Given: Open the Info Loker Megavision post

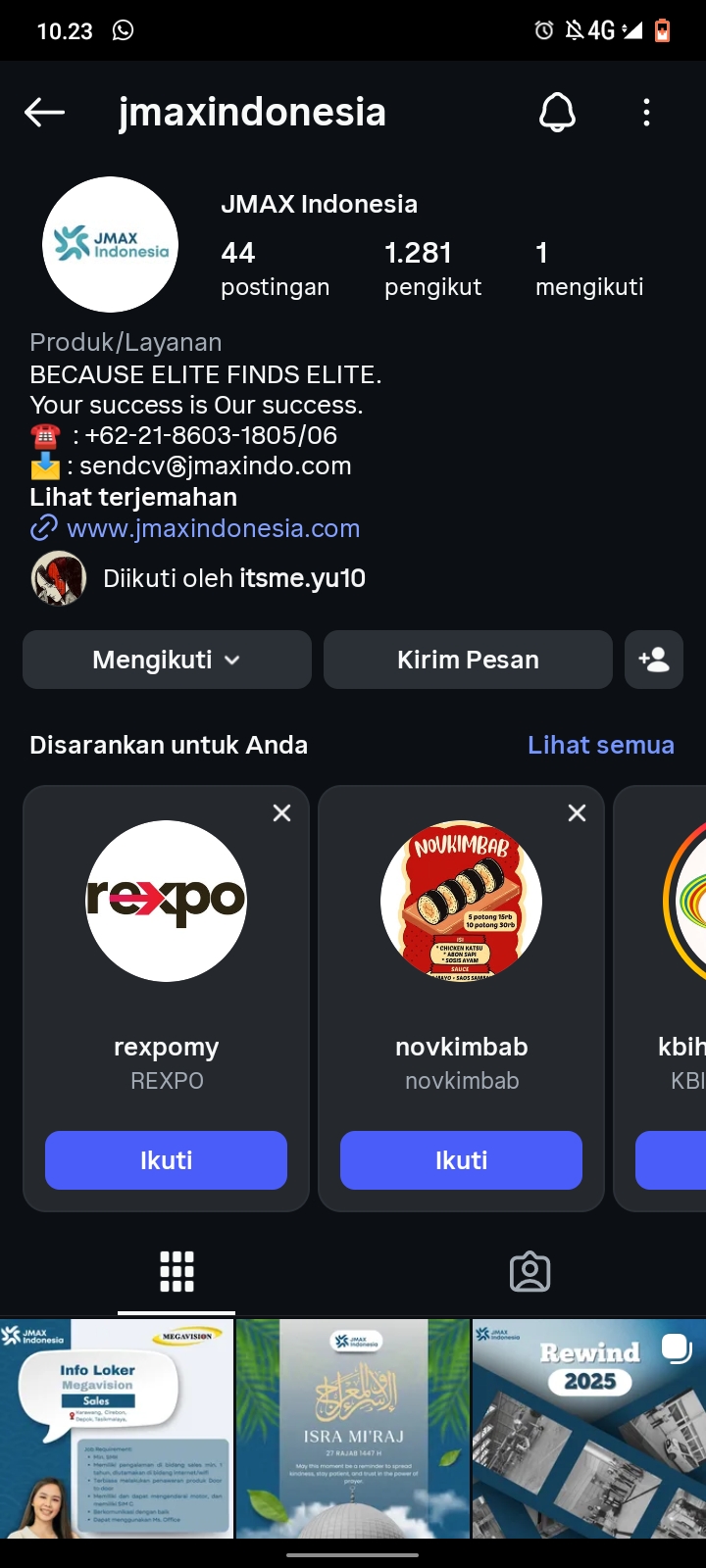Looking at the screenshot, I should (x=117, y=1428).
